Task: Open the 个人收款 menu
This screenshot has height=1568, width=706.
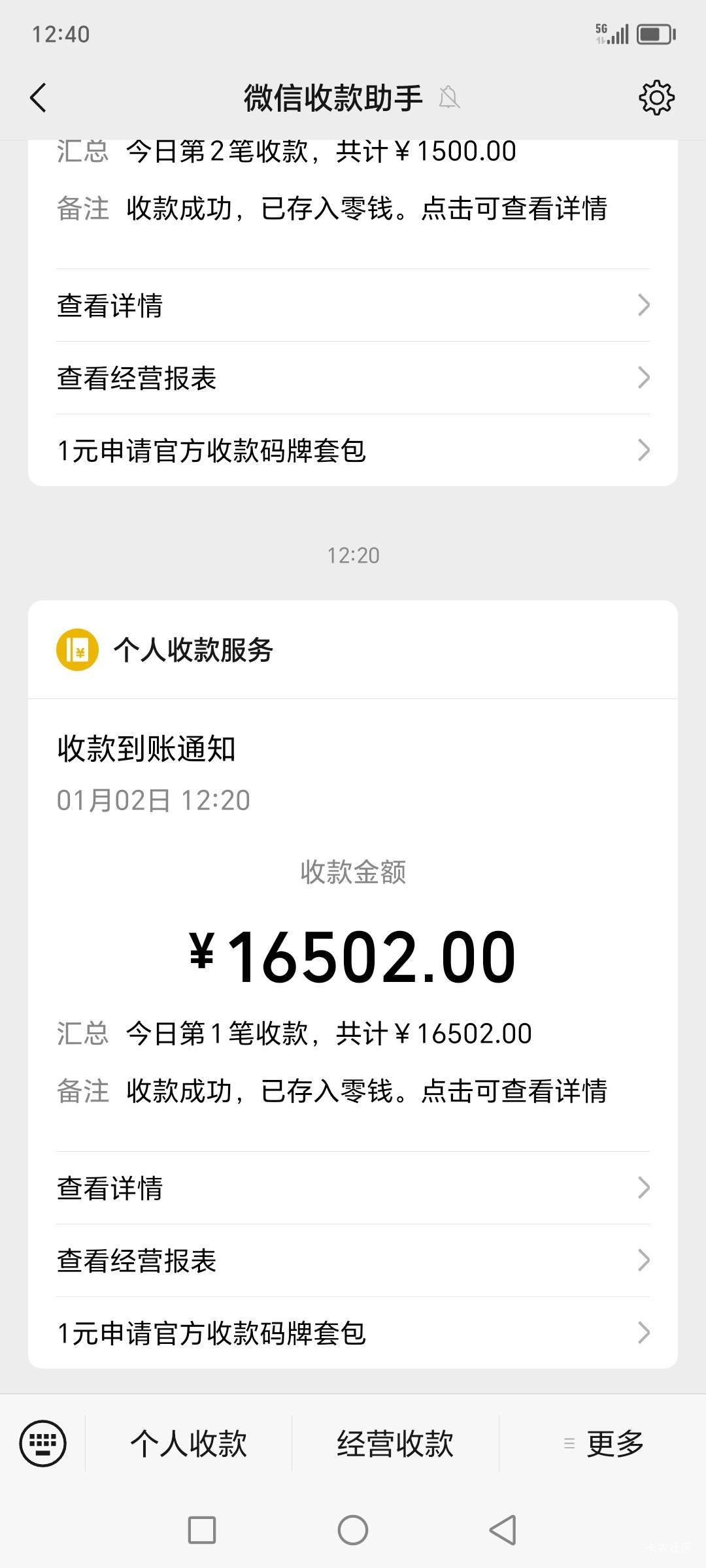Action: click(x=188, y=1443)
